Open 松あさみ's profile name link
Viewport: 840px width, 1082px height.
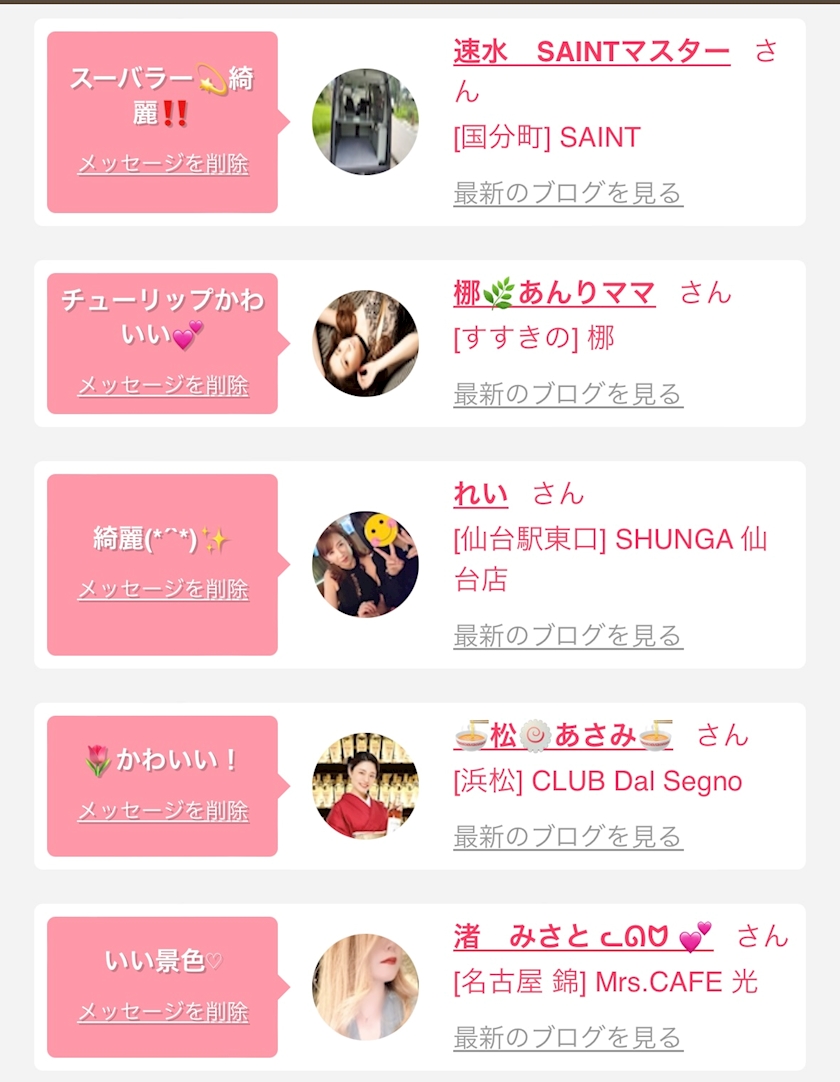pos(563,736)
